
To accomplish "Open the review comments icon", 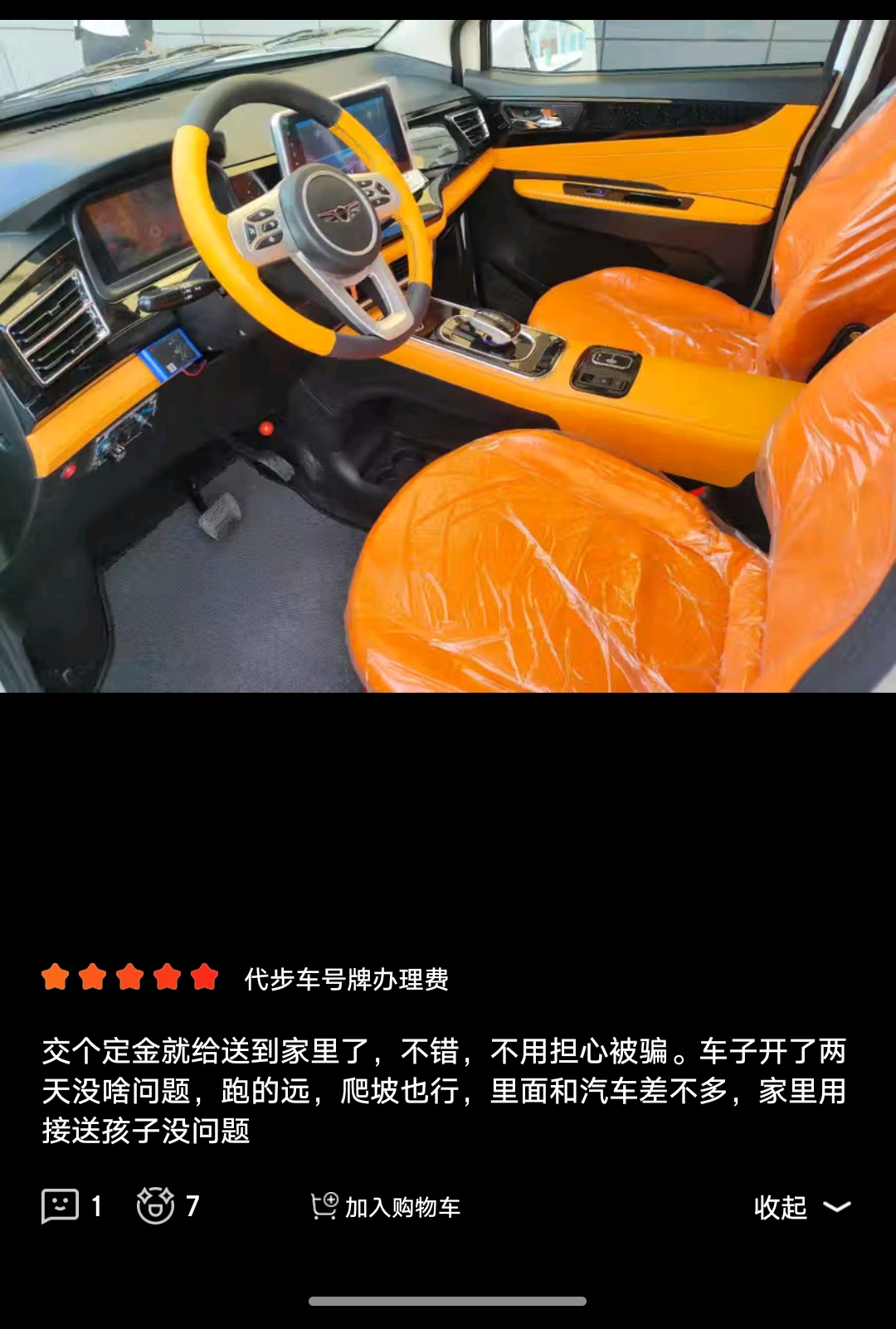I will 61,1206.
